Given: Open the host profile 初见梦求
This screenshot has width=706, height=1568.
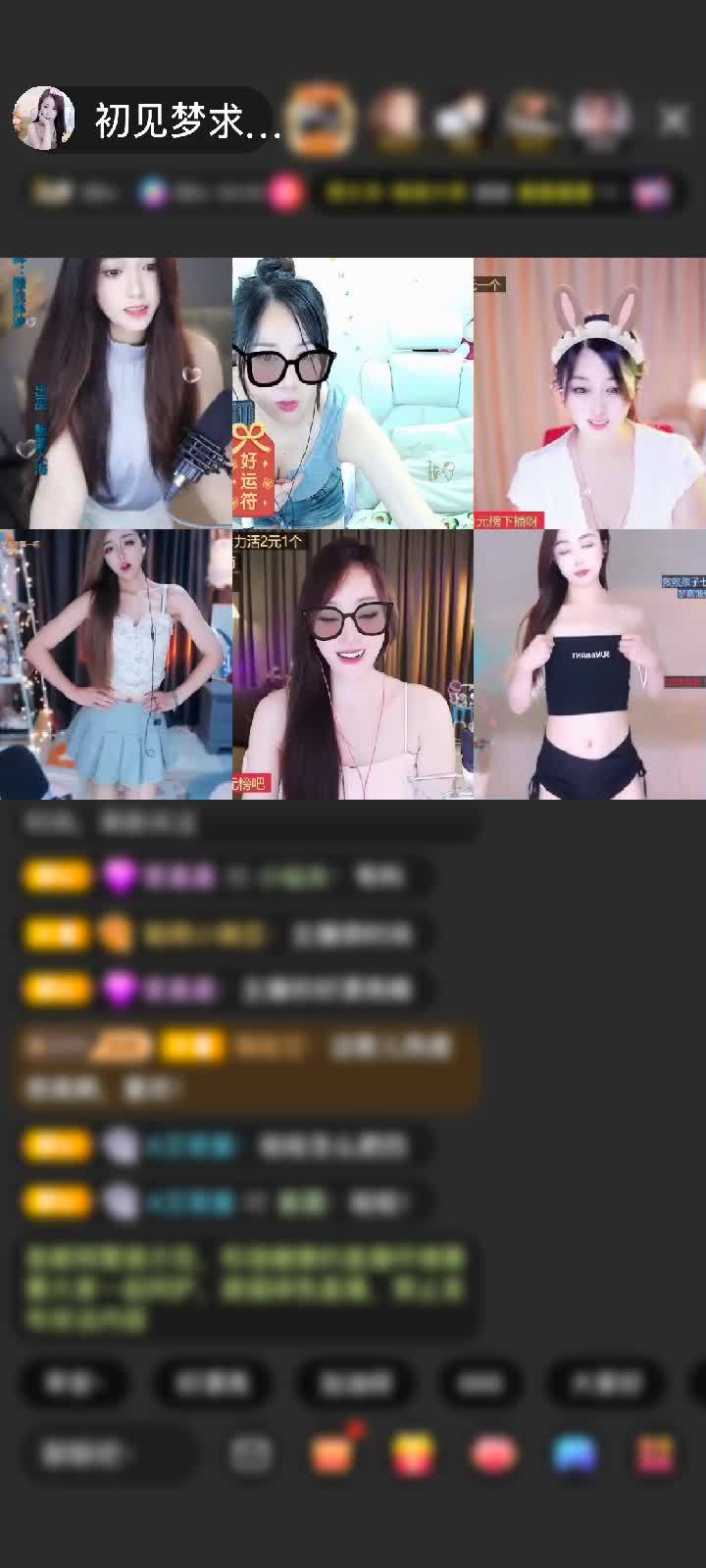Looking at the screenshot, I should (x=147, y=121).
